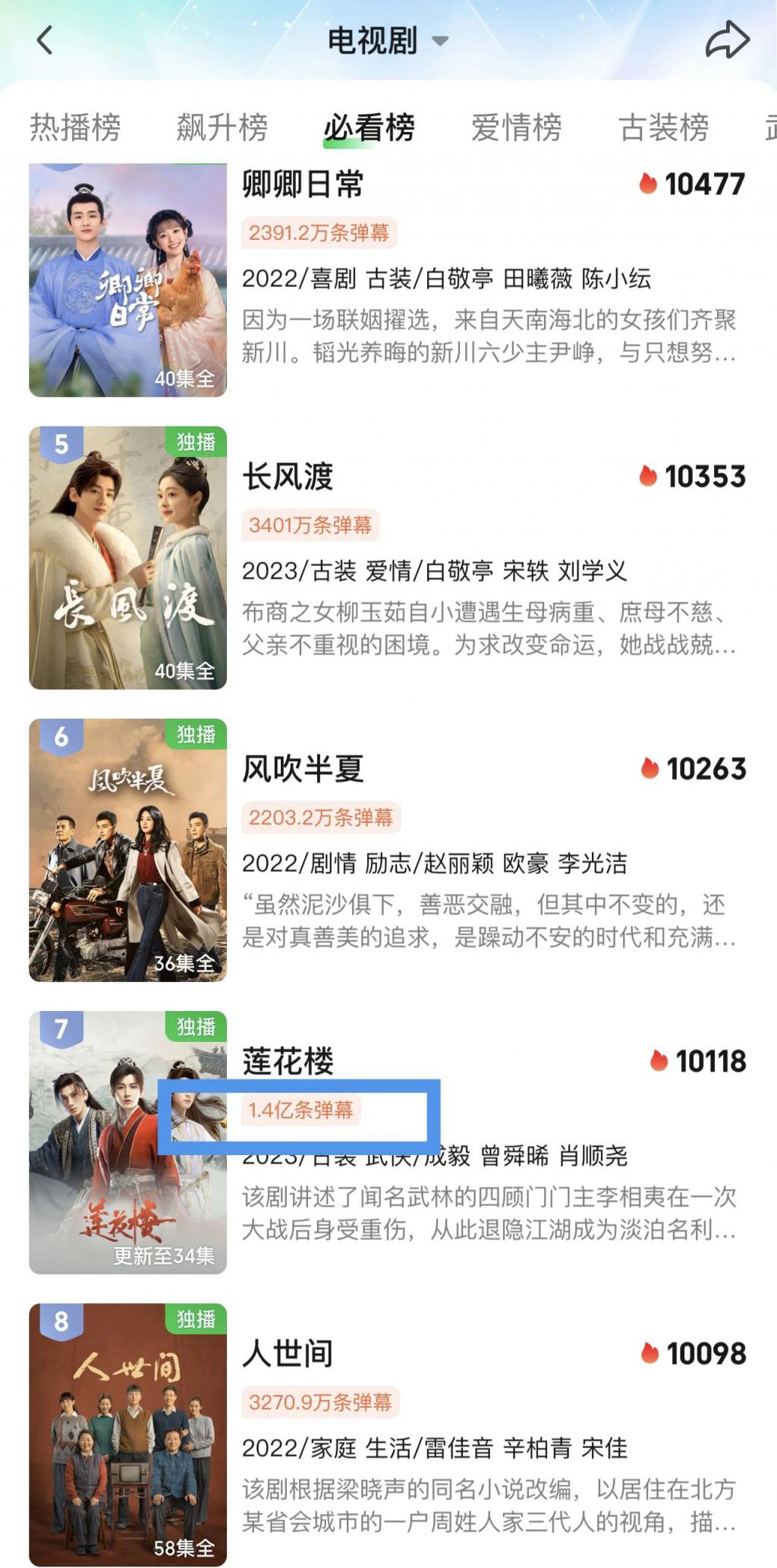777x1568 pixels.
Task: View the 风吹半夏 drama details
Action: click(x=304, y=770)
